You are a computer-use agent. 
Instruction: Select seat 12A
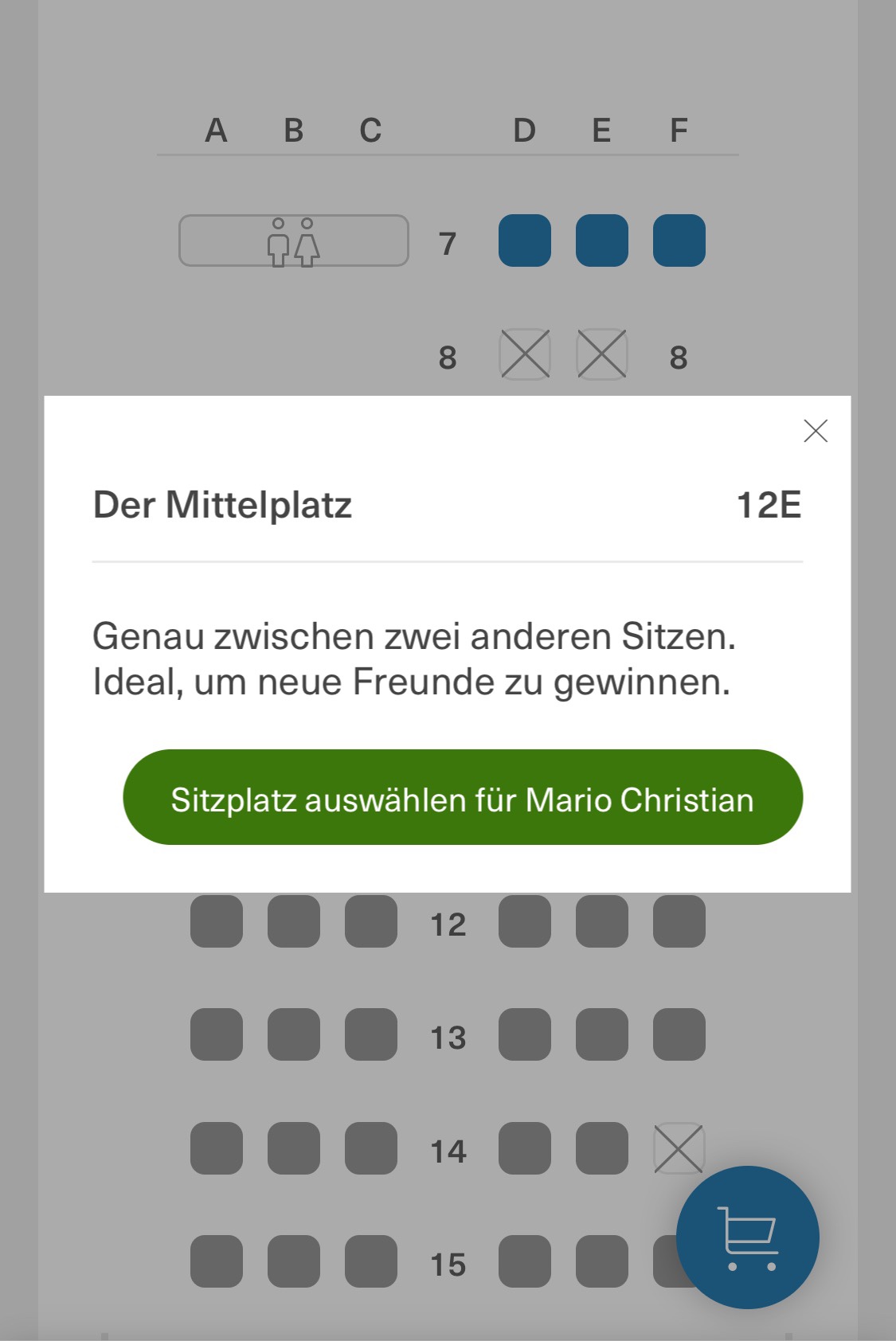point(217,921)
